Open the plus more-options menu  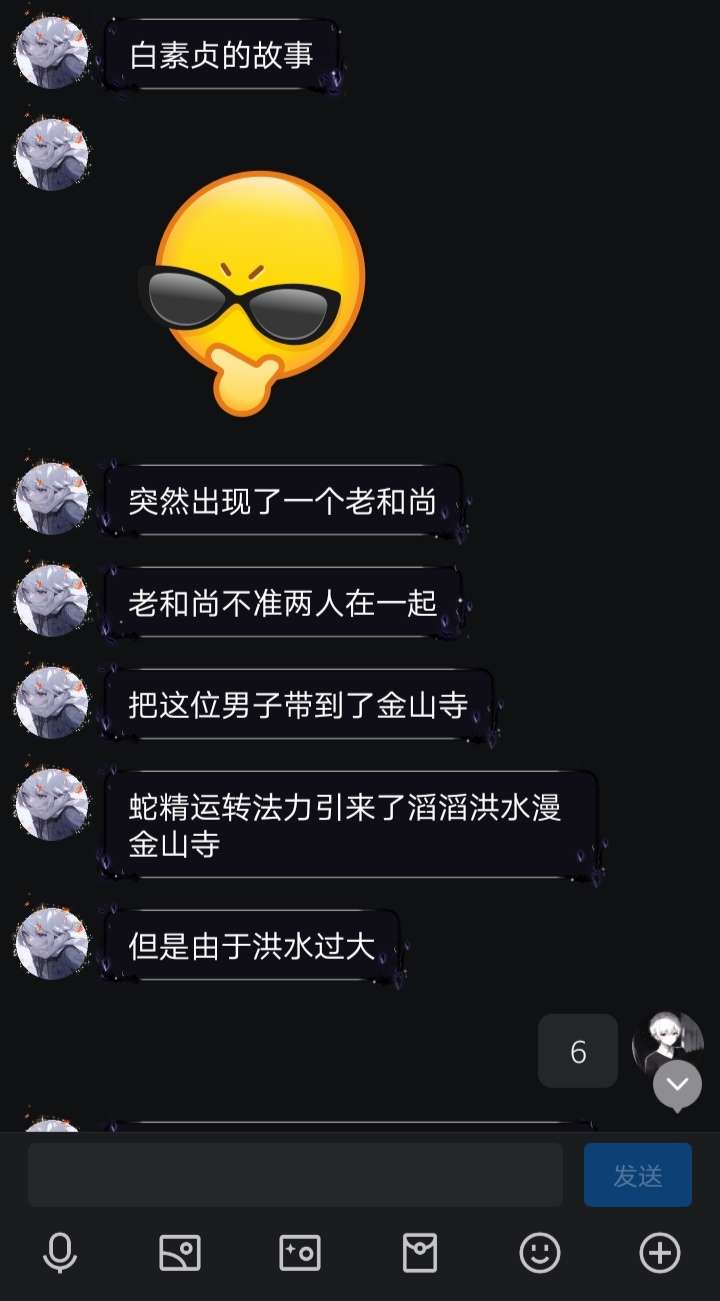click(660, 1253)
